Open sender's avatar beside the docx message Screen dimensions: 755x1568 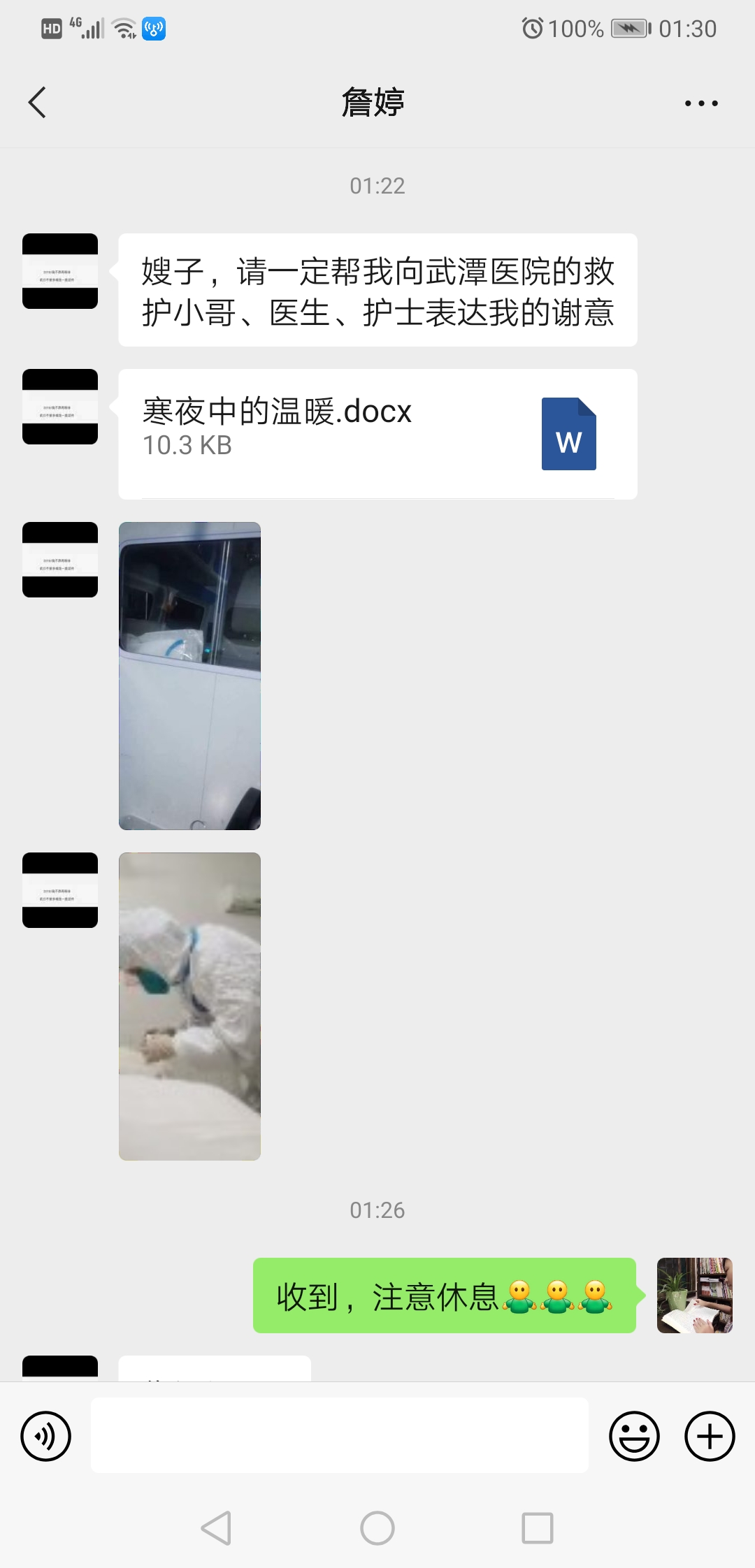click(60, 407)
